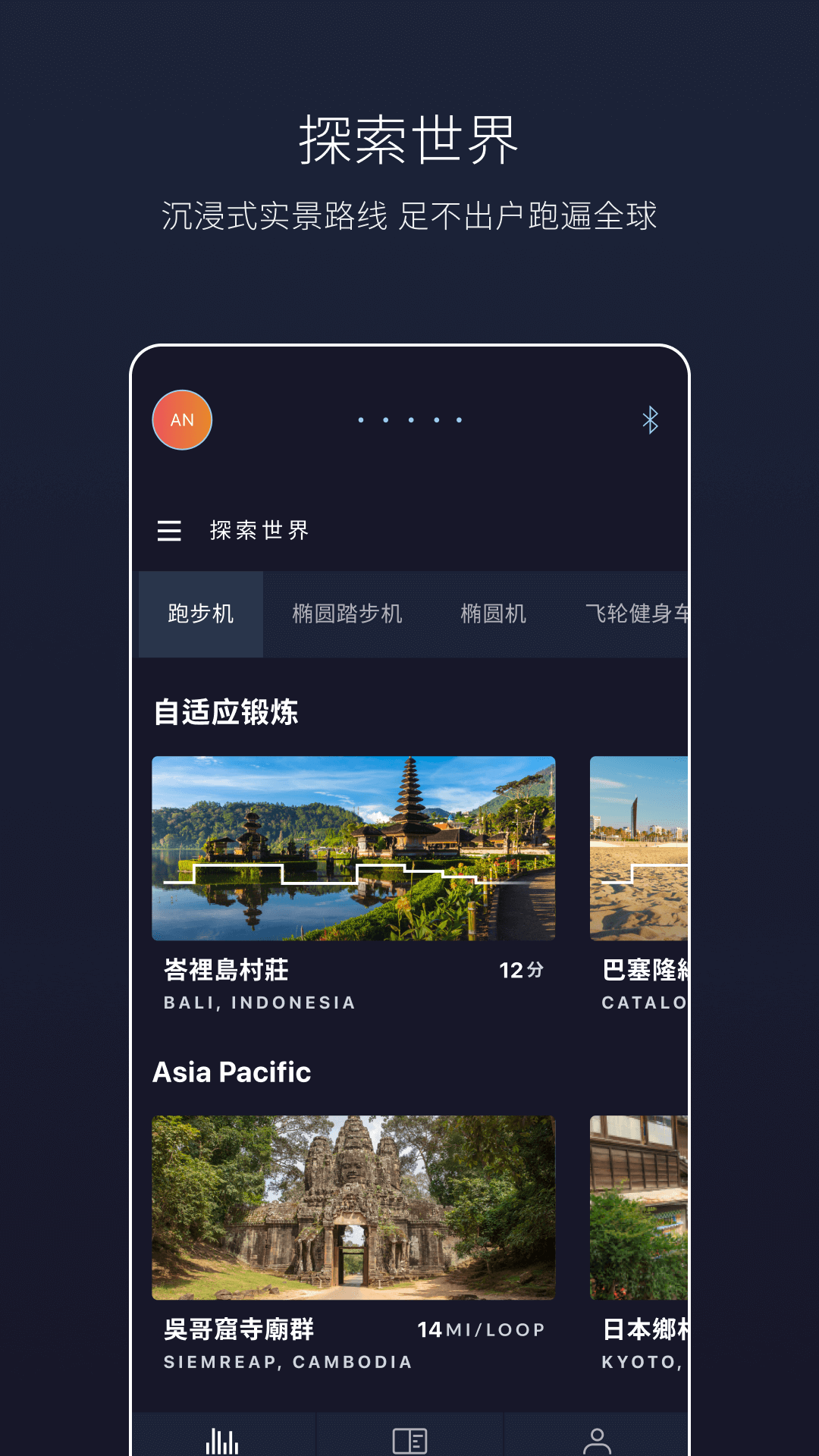
Task: Tap the 自适应锻炼 section heading
Action: [227, 713]
